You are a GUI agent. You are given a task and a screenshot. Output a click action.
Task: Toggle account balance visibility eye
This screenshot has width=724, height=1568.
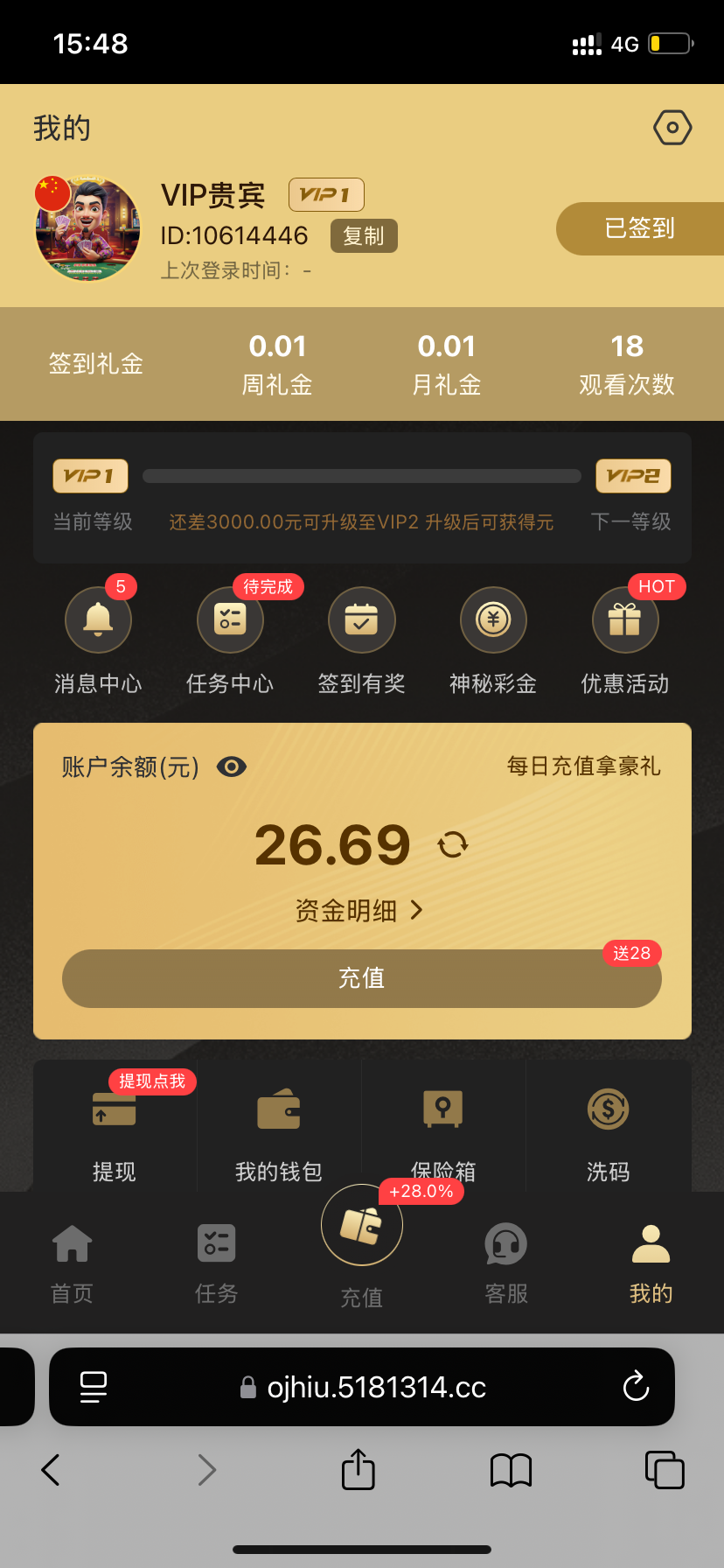(232, 767)
